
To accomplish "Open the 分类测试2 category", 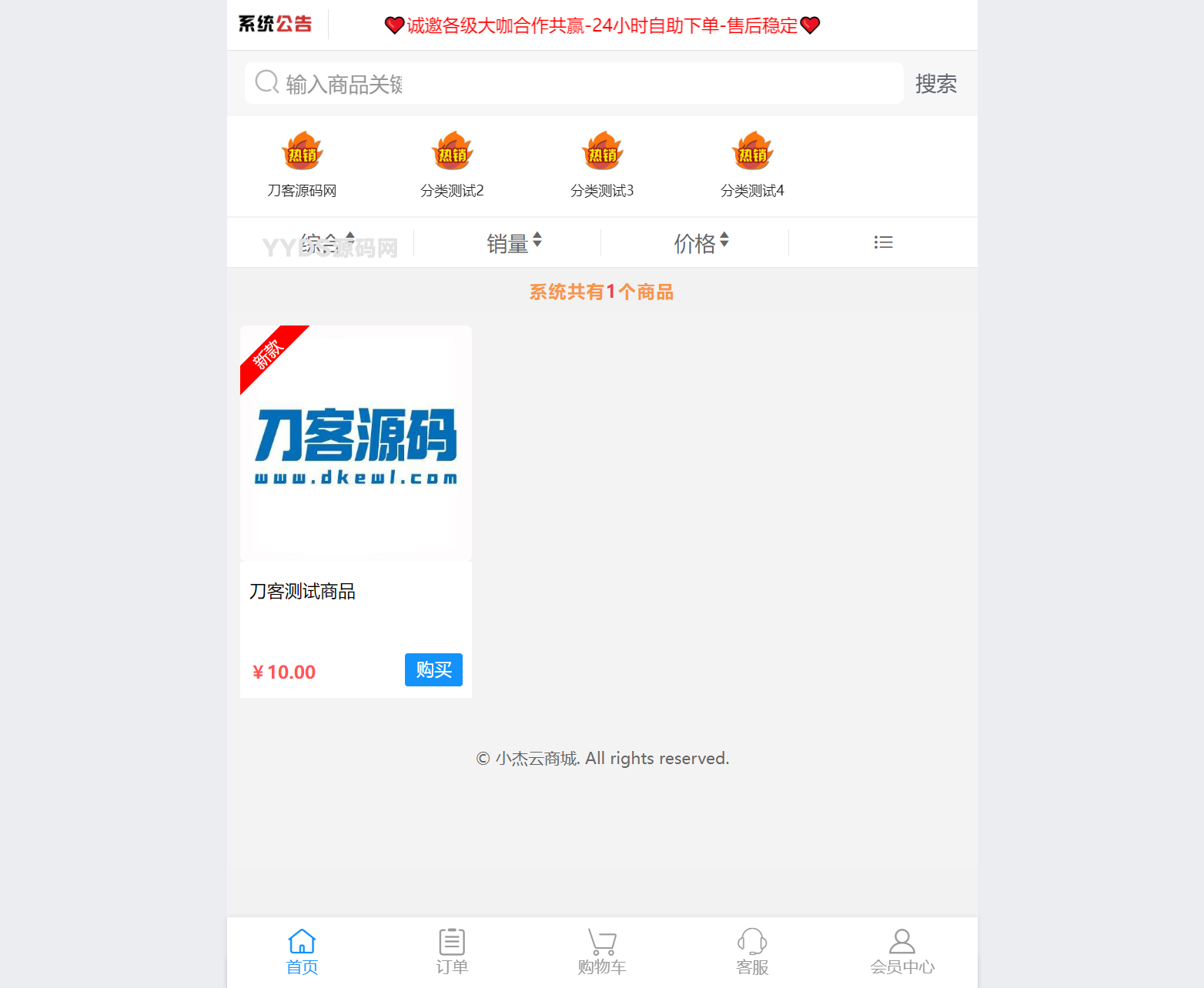I will point(452,164).
